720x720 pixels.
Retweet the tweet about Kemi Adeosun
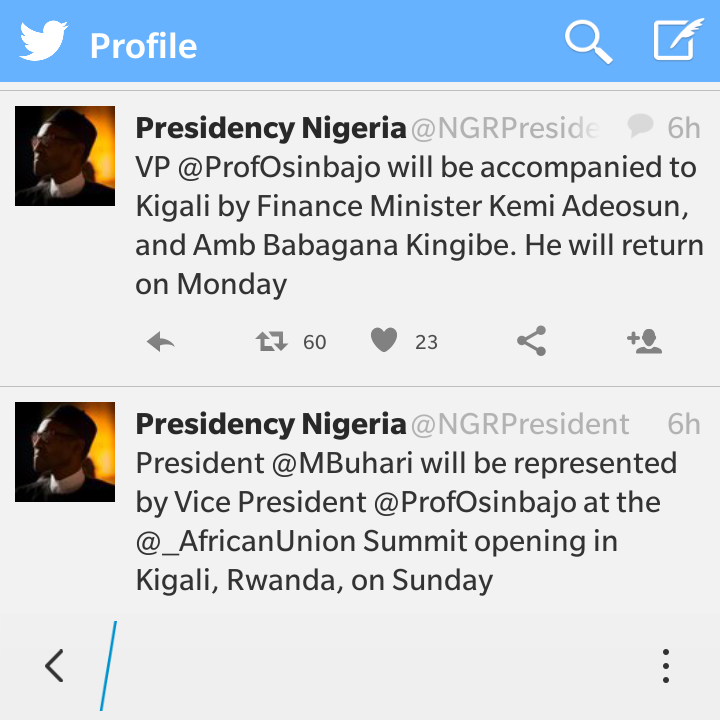(272, 342)
